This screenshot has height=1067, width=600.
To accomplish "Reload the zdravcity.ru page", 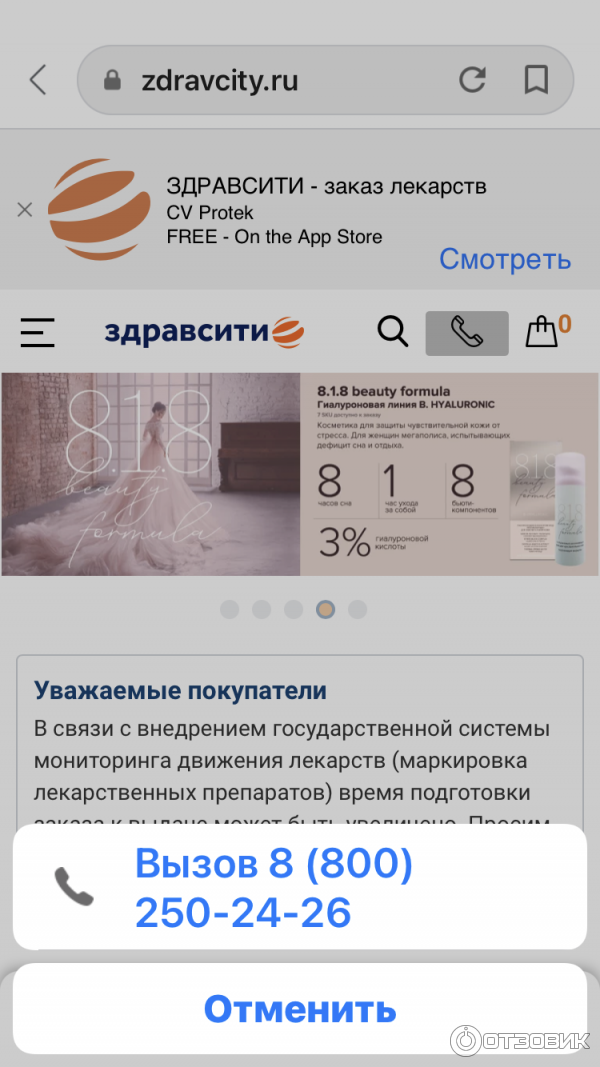I will click(472, 80).
